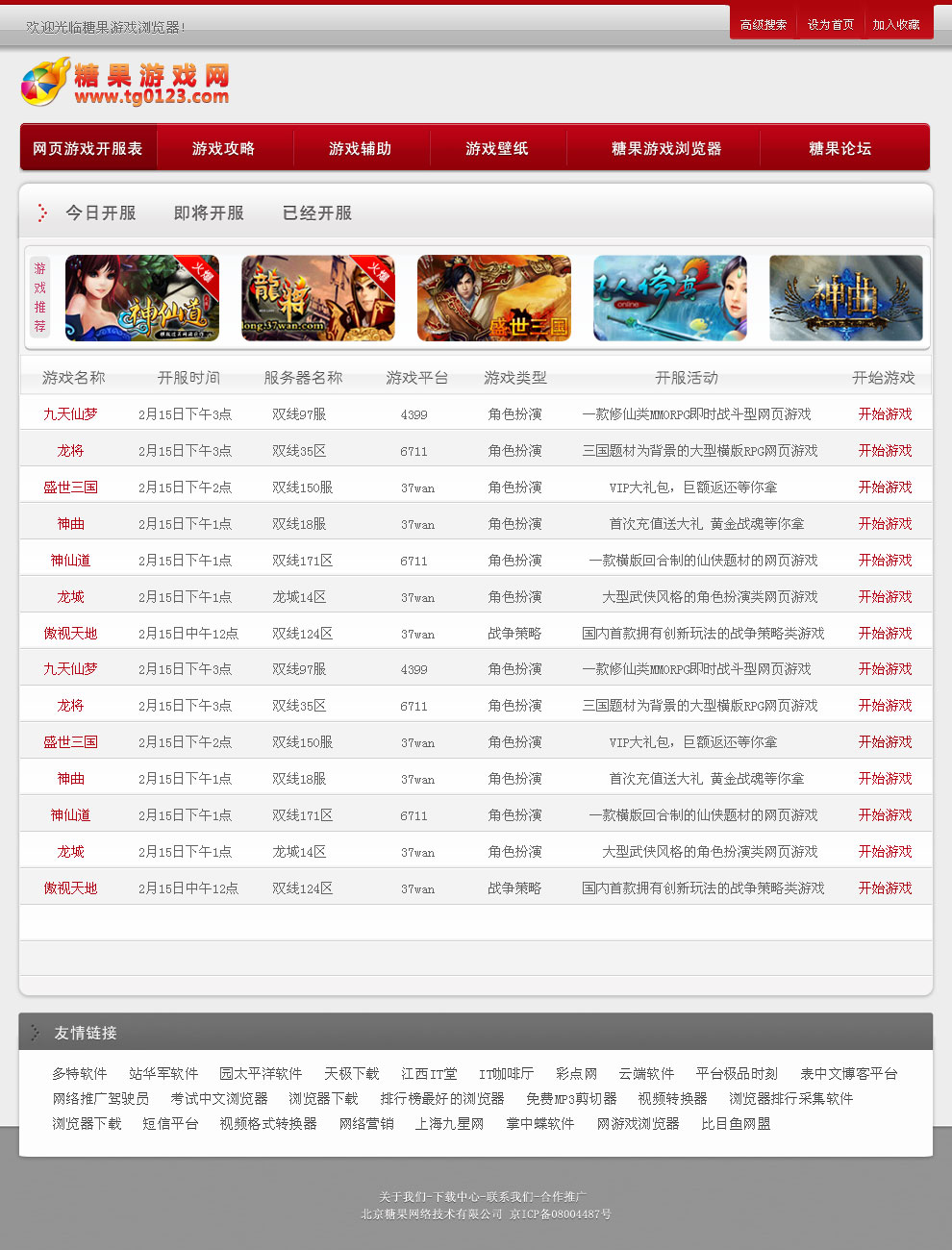
Task: Open first 九天仙梦 game name link
Action: (70, 414)
